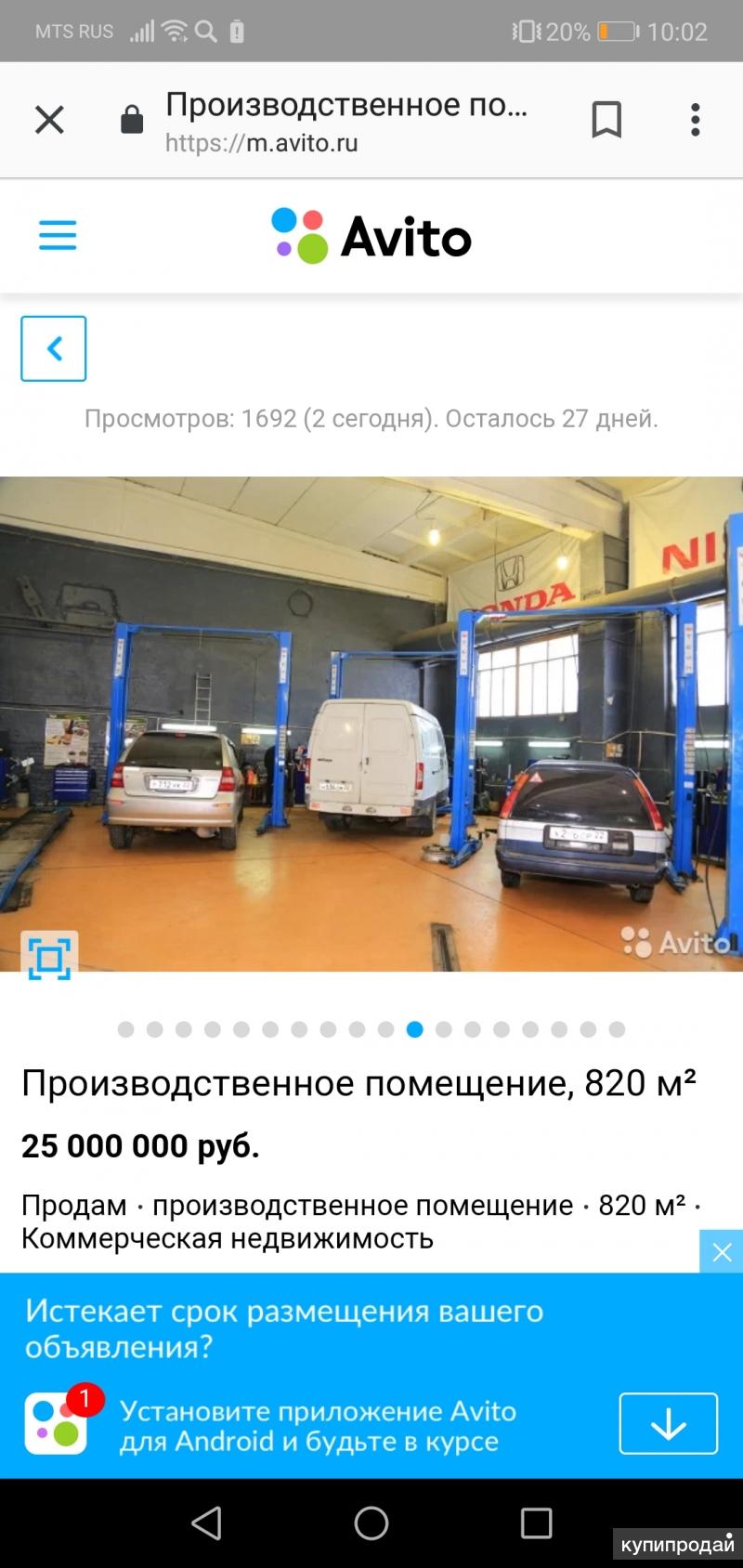Open the garage photo in gallery

point(371,724)
